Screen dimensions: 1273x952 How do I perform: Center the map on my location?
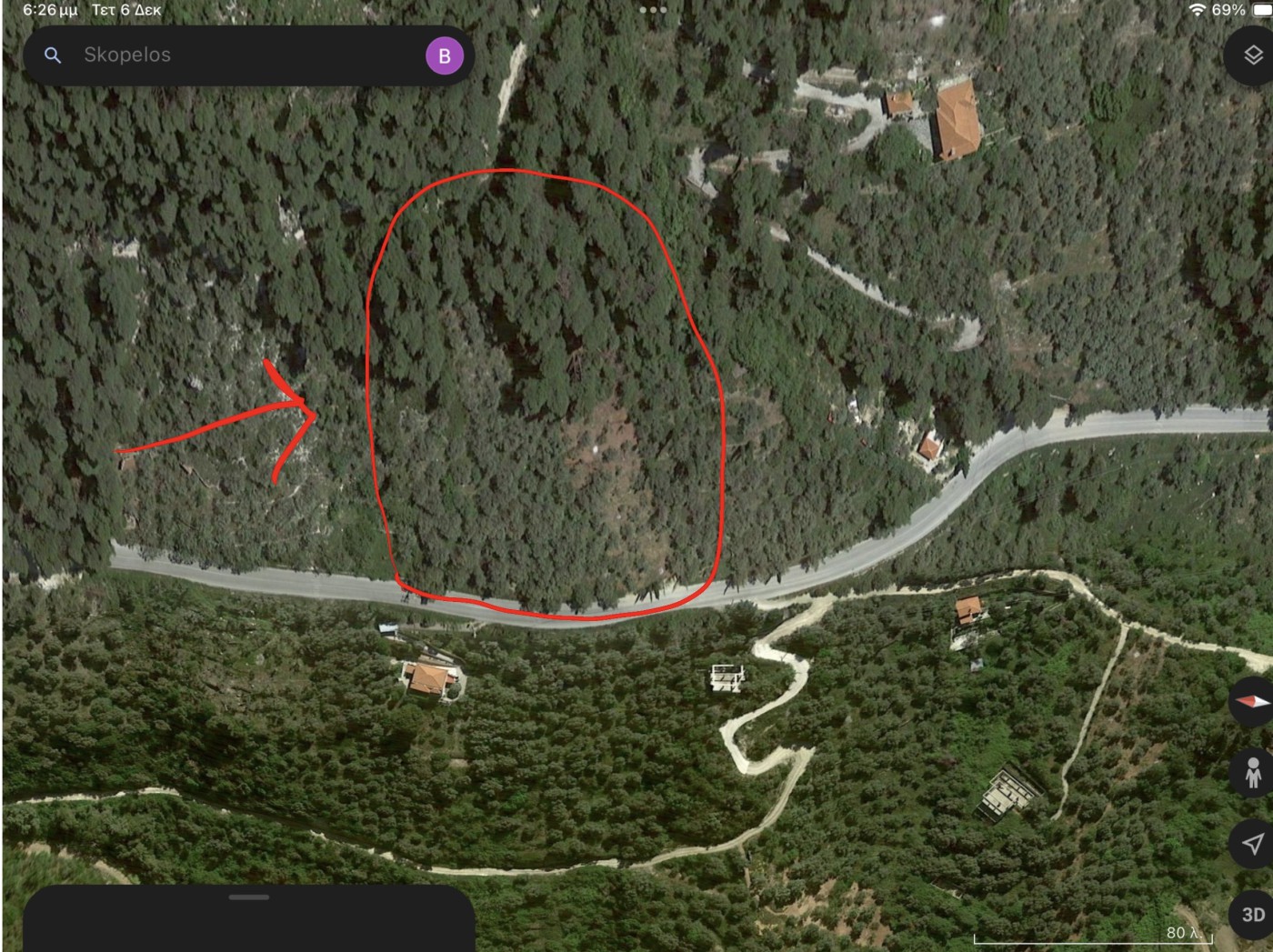(x=1253, y=844)
